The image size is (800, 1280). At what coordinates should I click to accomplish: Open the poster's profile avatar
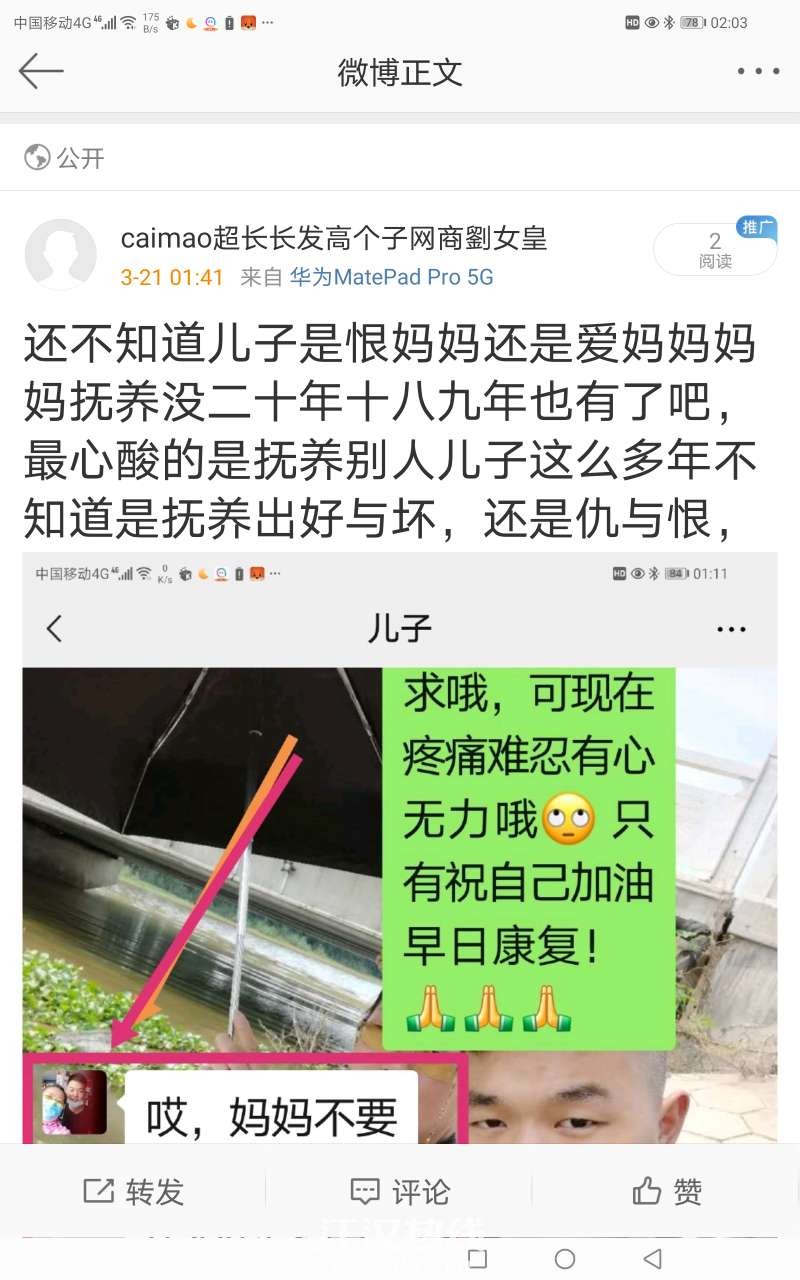60,254
